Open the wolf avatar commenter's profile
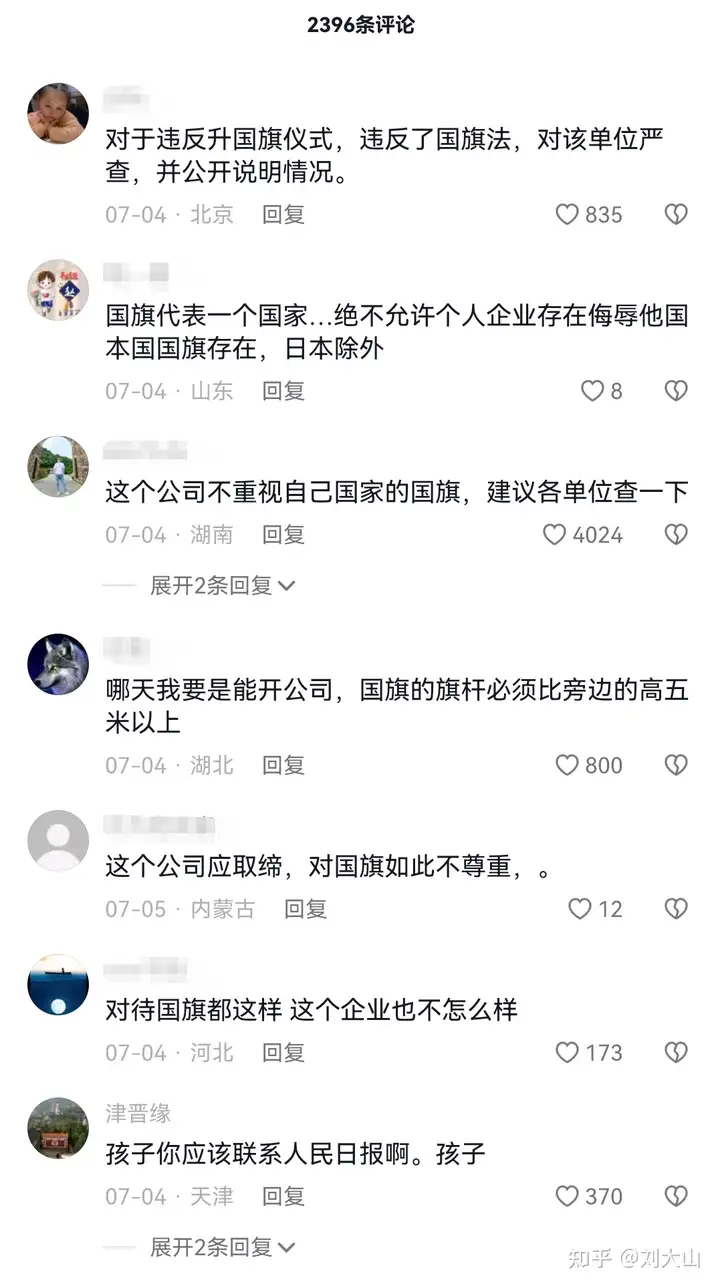This screenshot has height=1288, width=720. 58,664
